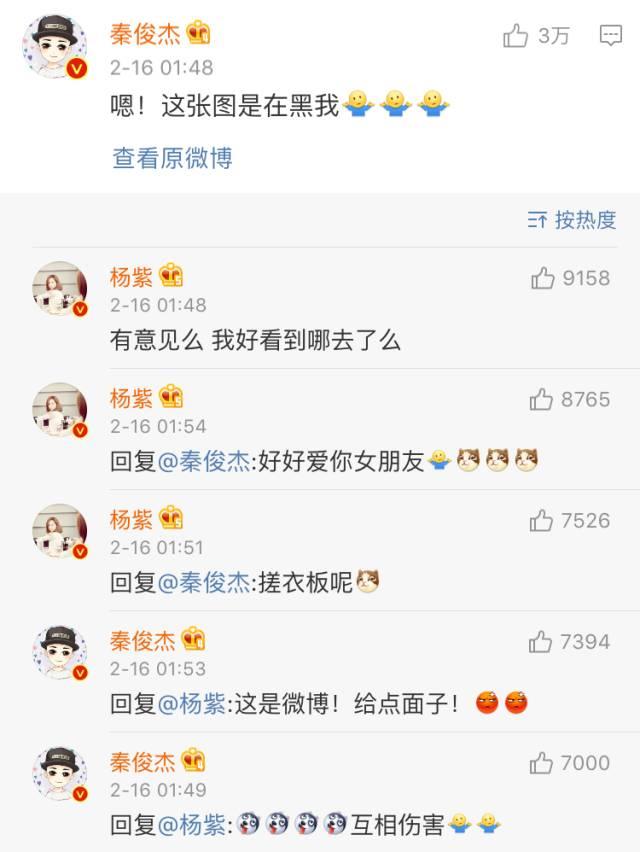The image size is (640, 852).
Task: Open 查看原微博 link
Action: coord(172,158)
